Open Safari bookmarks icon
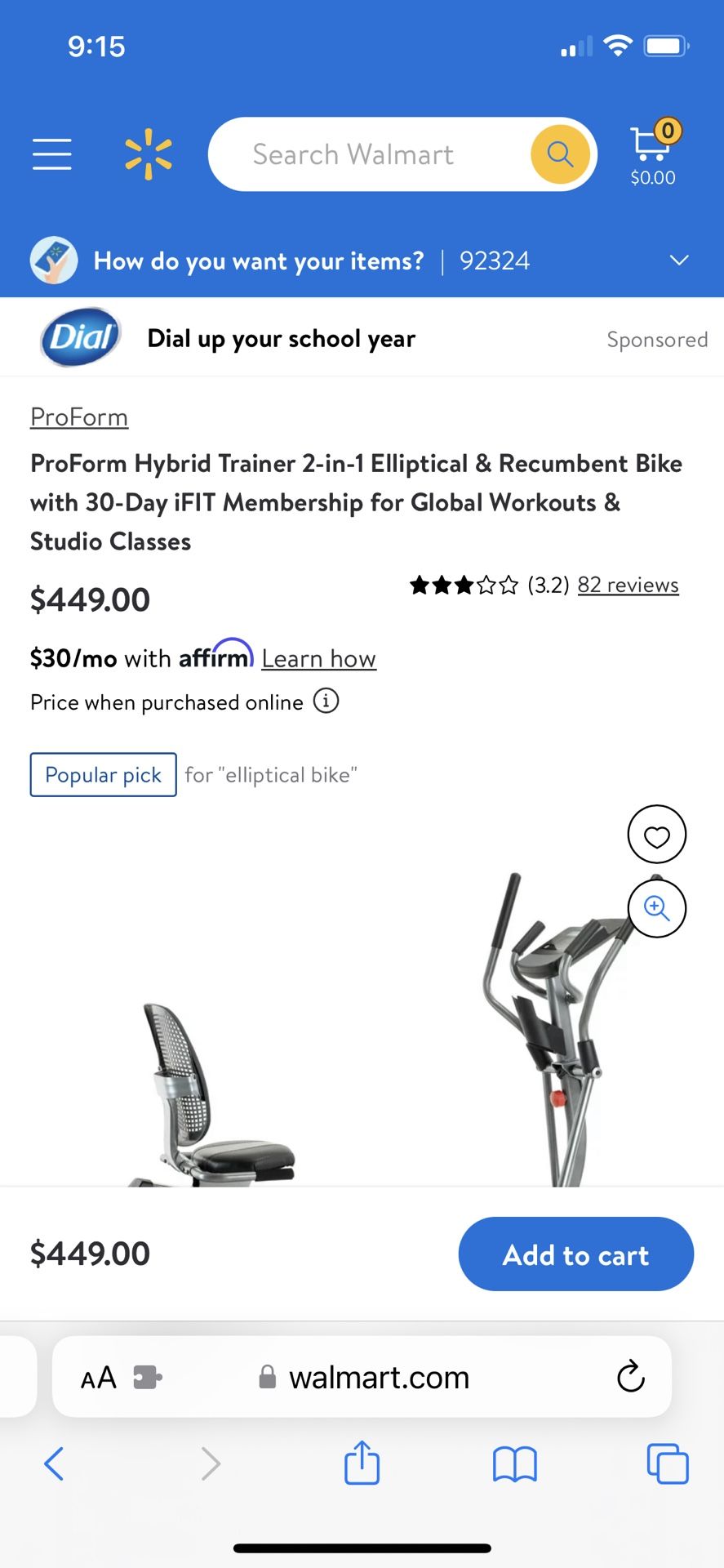Viewport: 724px width, 1568px height. click(514, 1464)
